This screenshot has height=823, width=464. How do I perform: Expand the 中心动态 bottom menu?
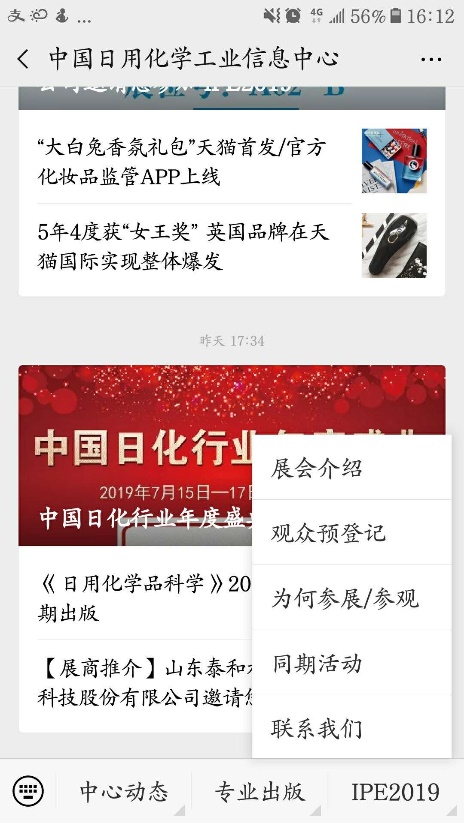tap(124, 791)
